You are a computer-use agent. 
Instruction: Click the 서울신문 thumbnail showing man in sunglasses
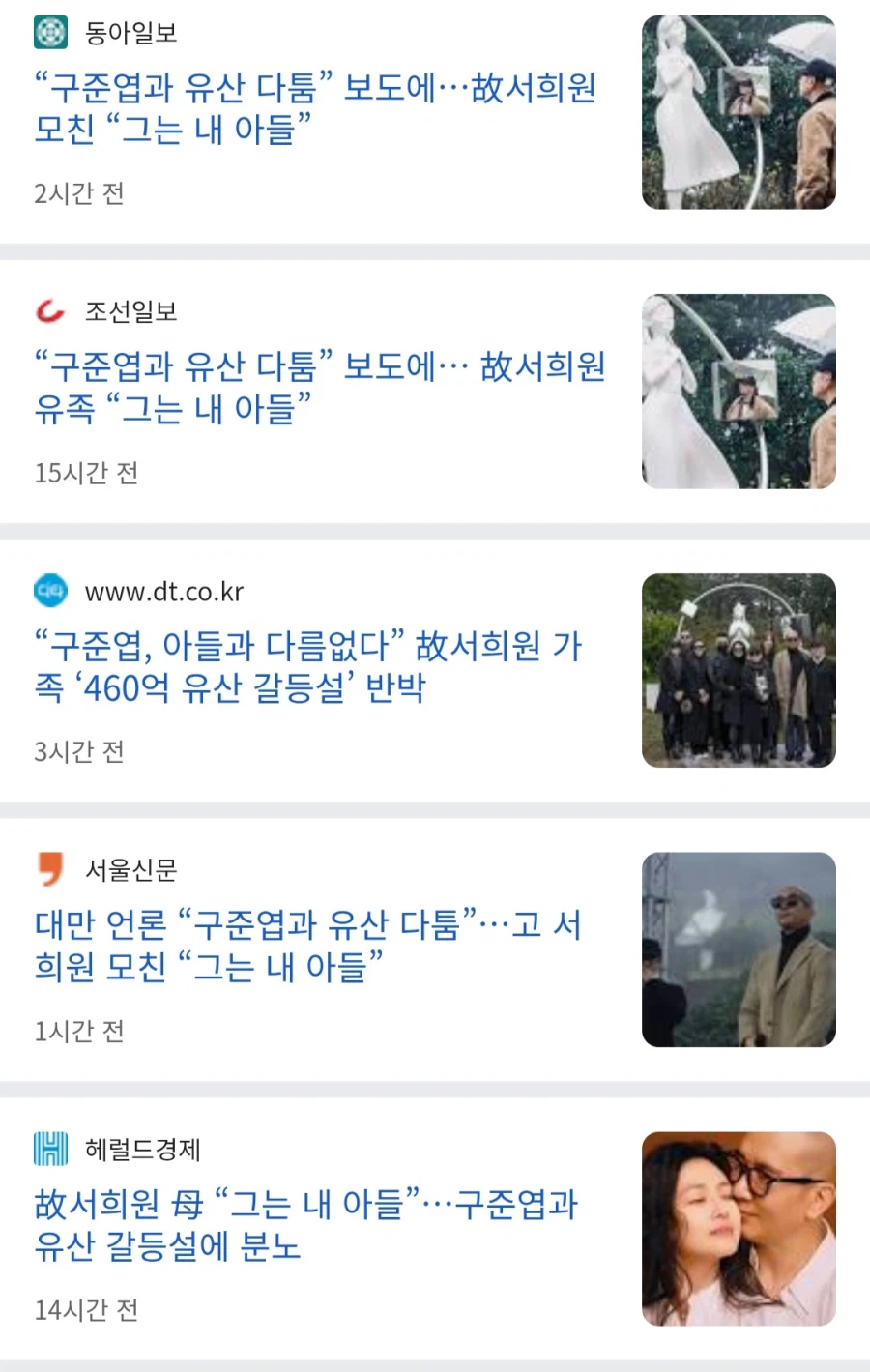[x=739, y=949]
